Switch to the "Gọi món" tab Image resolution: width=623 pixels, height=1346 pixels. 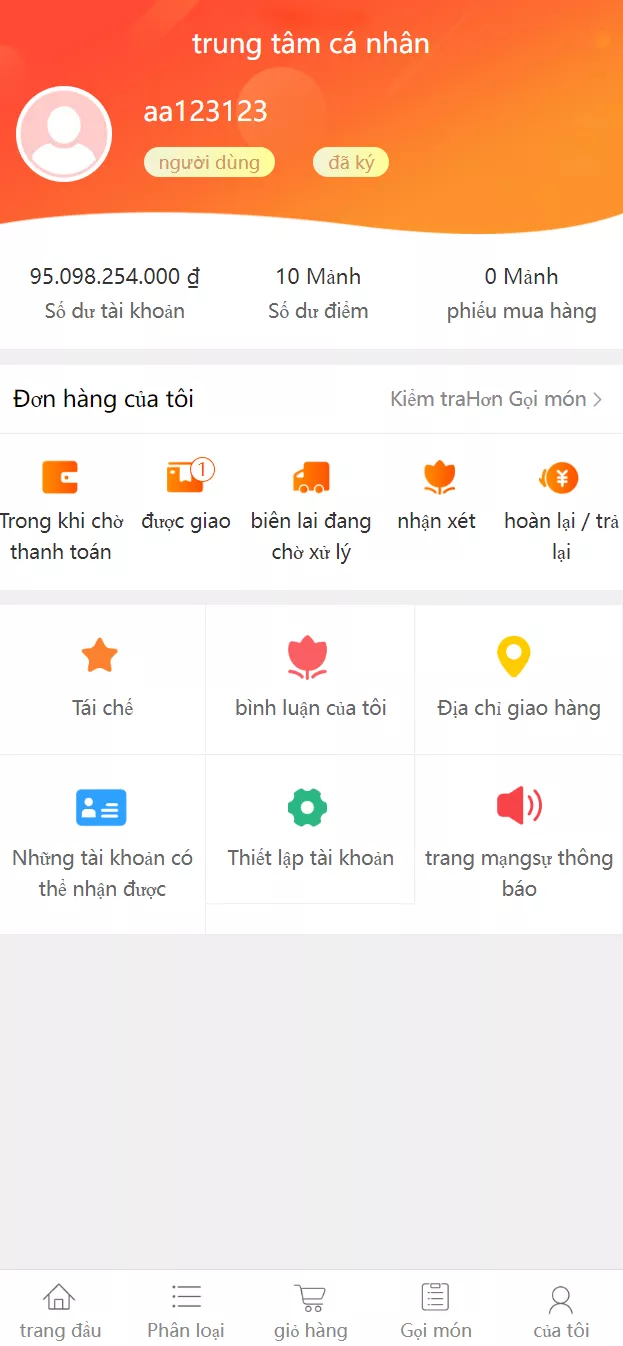click(x=436, y=1310)
